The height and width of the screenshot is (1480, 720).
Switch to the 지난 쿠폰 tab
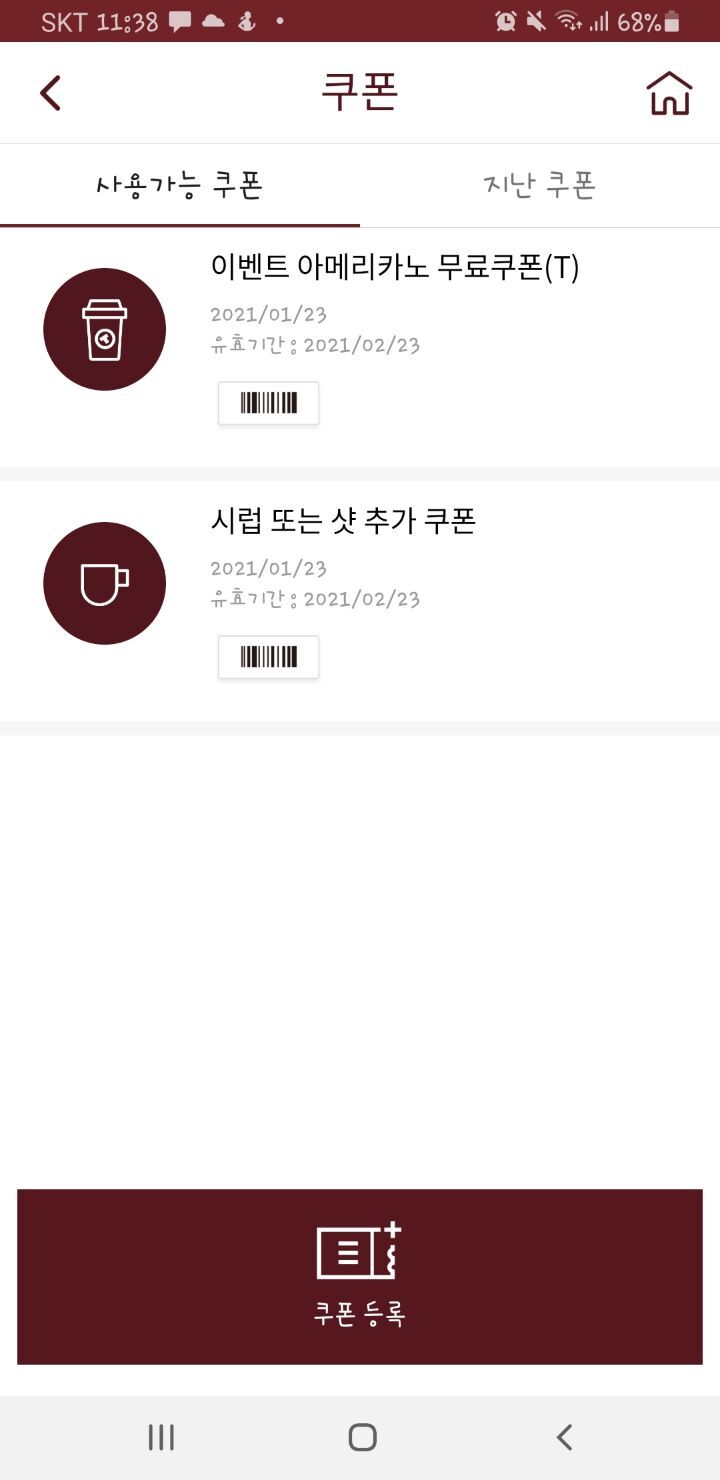click(x=540, y=185)
